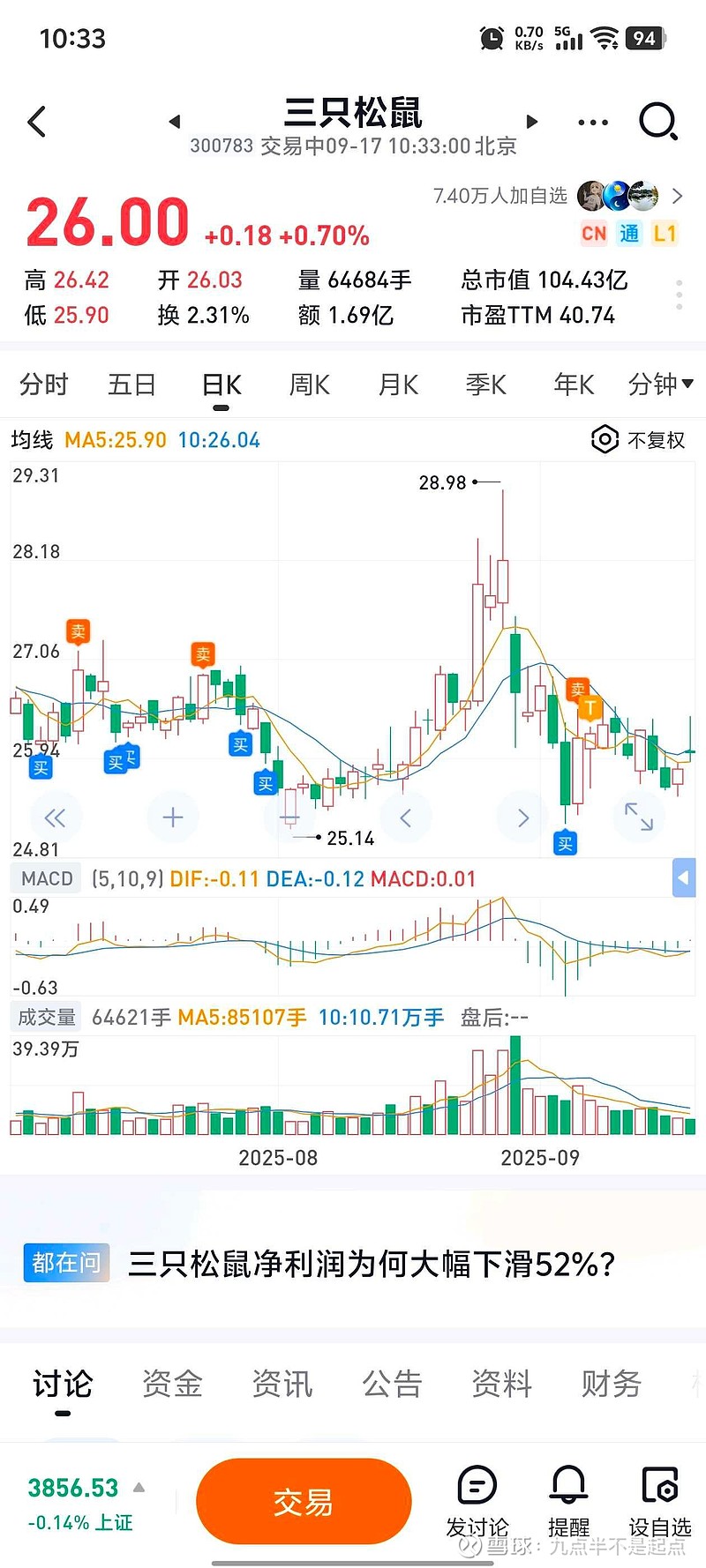The image size is (706, 1568).
Task: Go back using the top-left arrow
Action: 37,122
